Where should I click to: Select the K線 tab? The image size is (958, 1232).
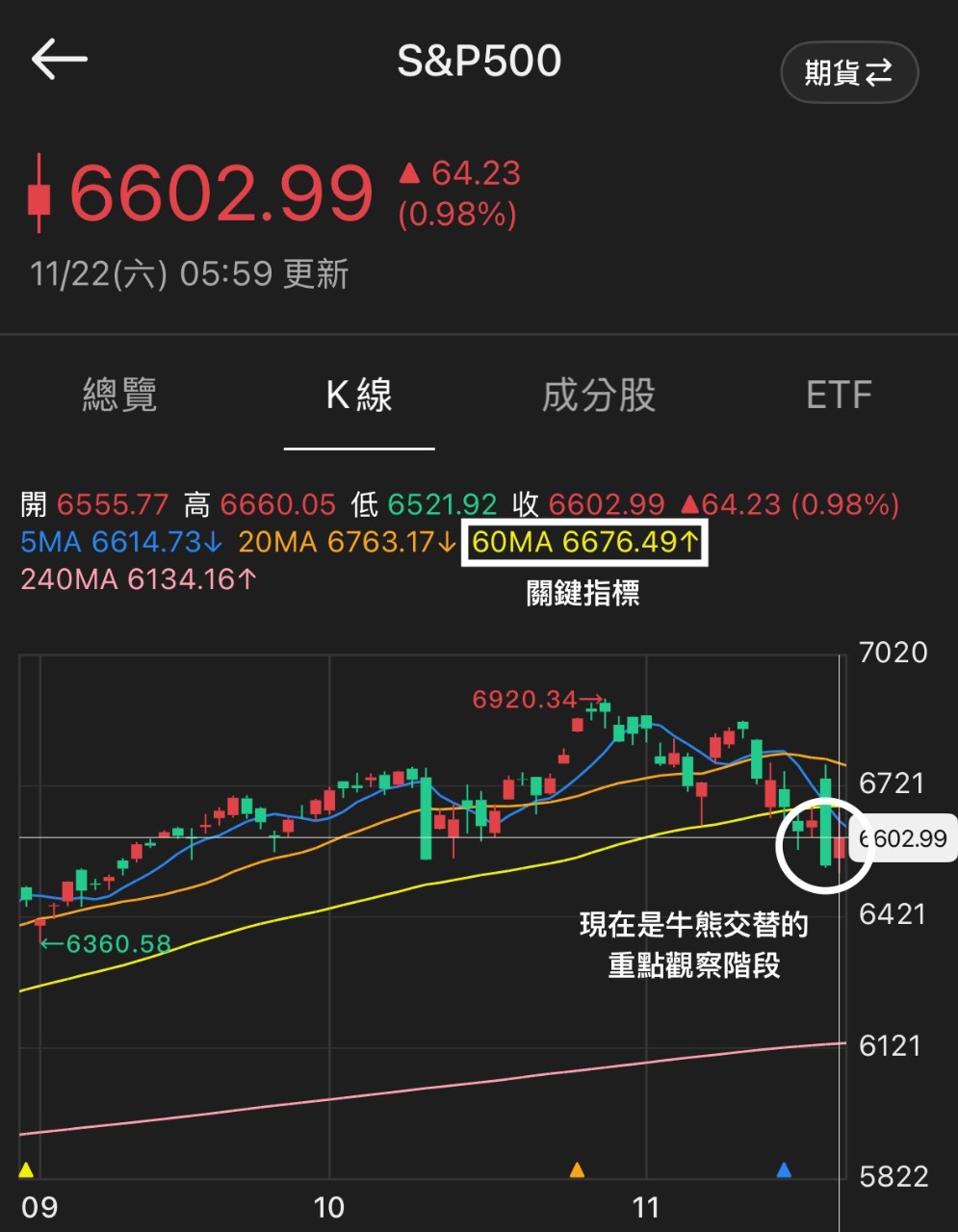(x=359, y=395)
